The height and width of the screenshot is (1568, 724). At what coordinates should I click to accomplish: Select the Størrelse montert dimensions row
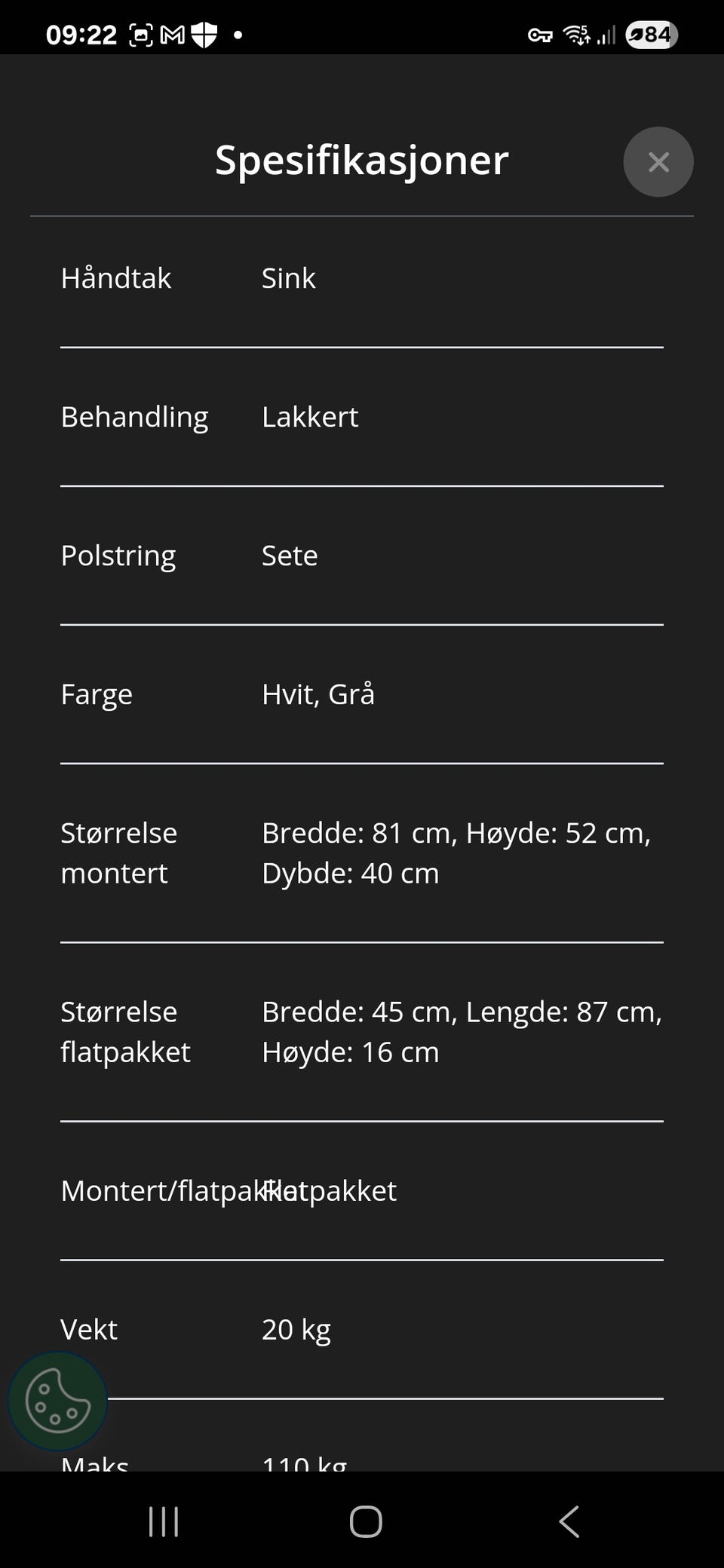[x=362, y=852]
